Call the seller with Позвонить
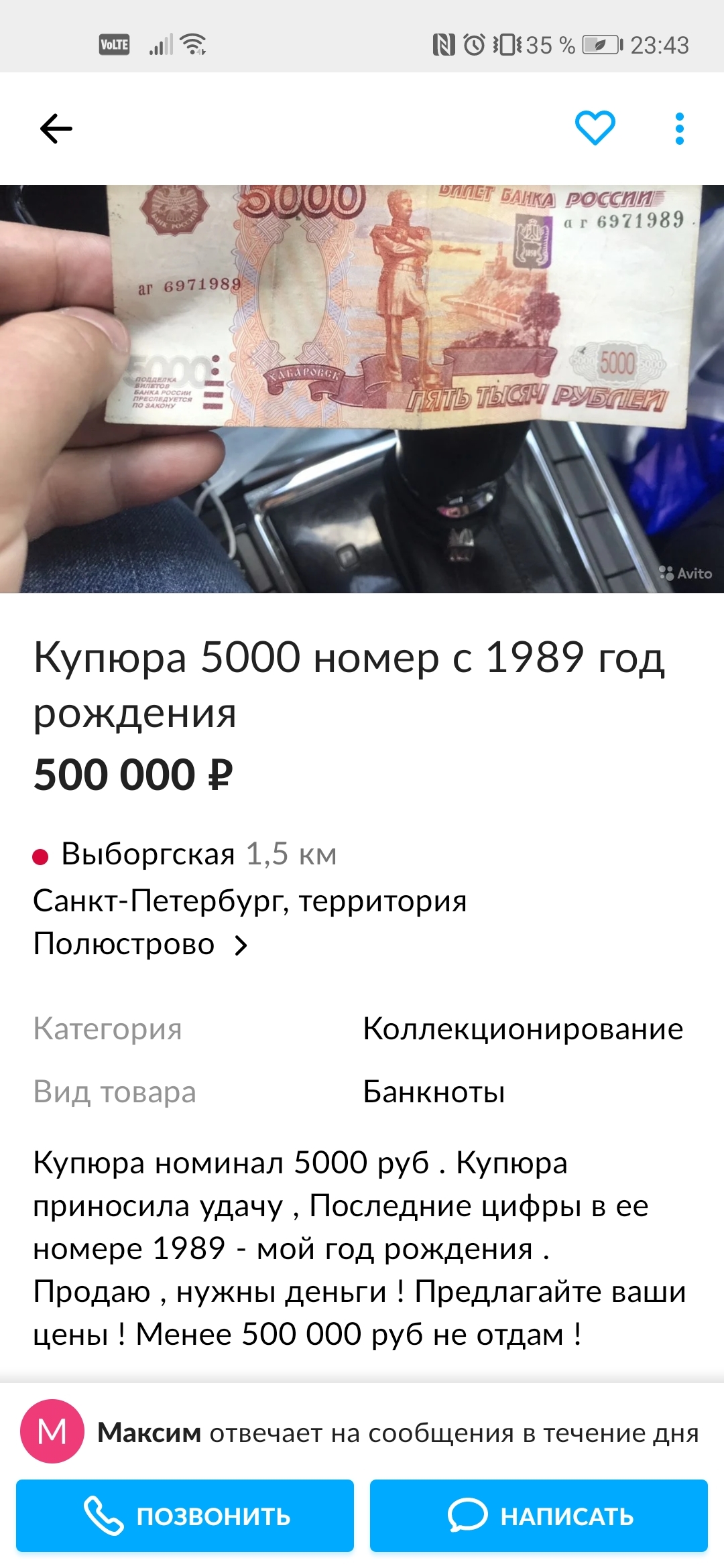Screen dimensions: 724x1568 click(185, 1516)
